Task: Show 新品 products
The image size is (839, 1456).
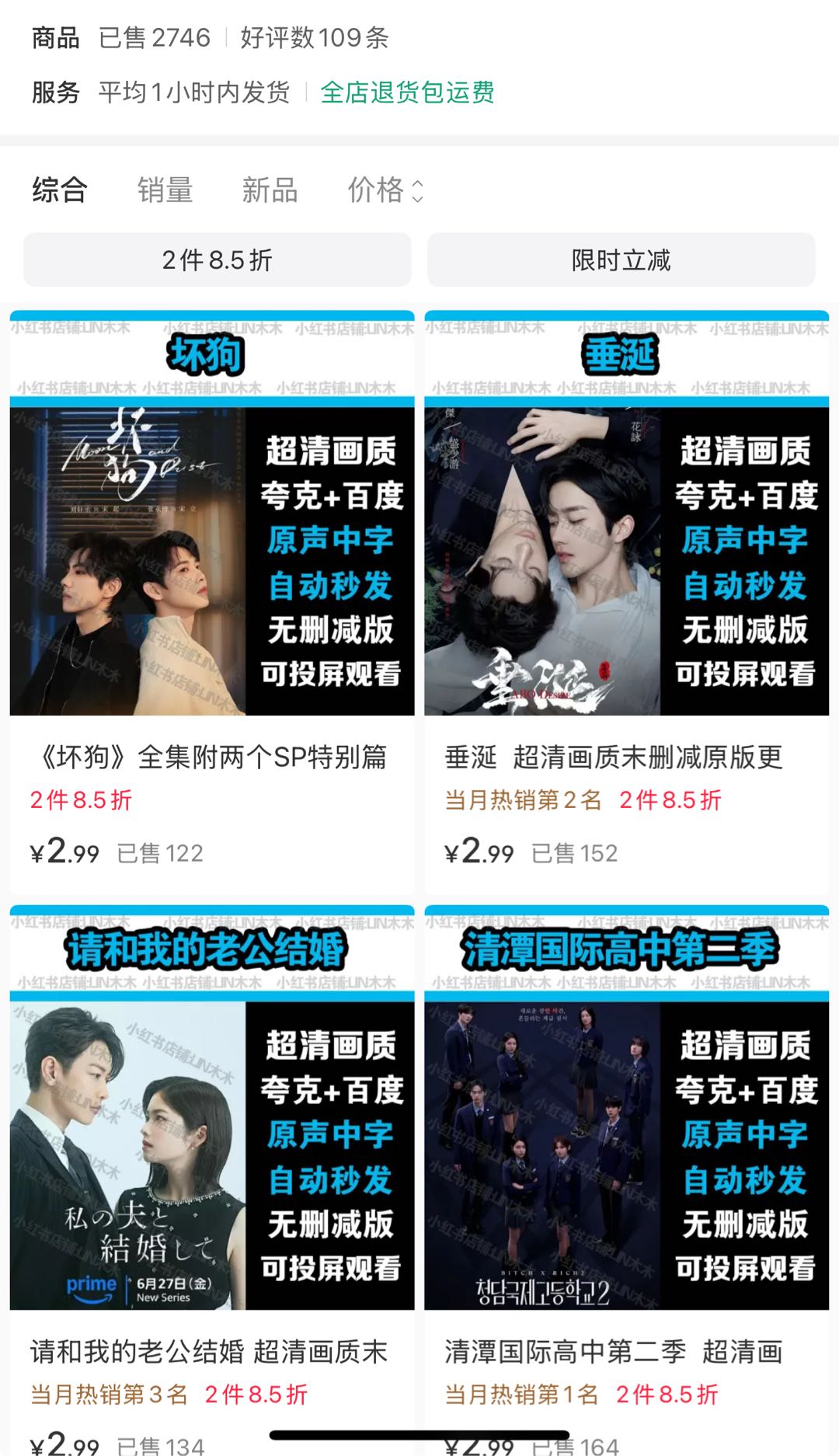Action: 270,190
